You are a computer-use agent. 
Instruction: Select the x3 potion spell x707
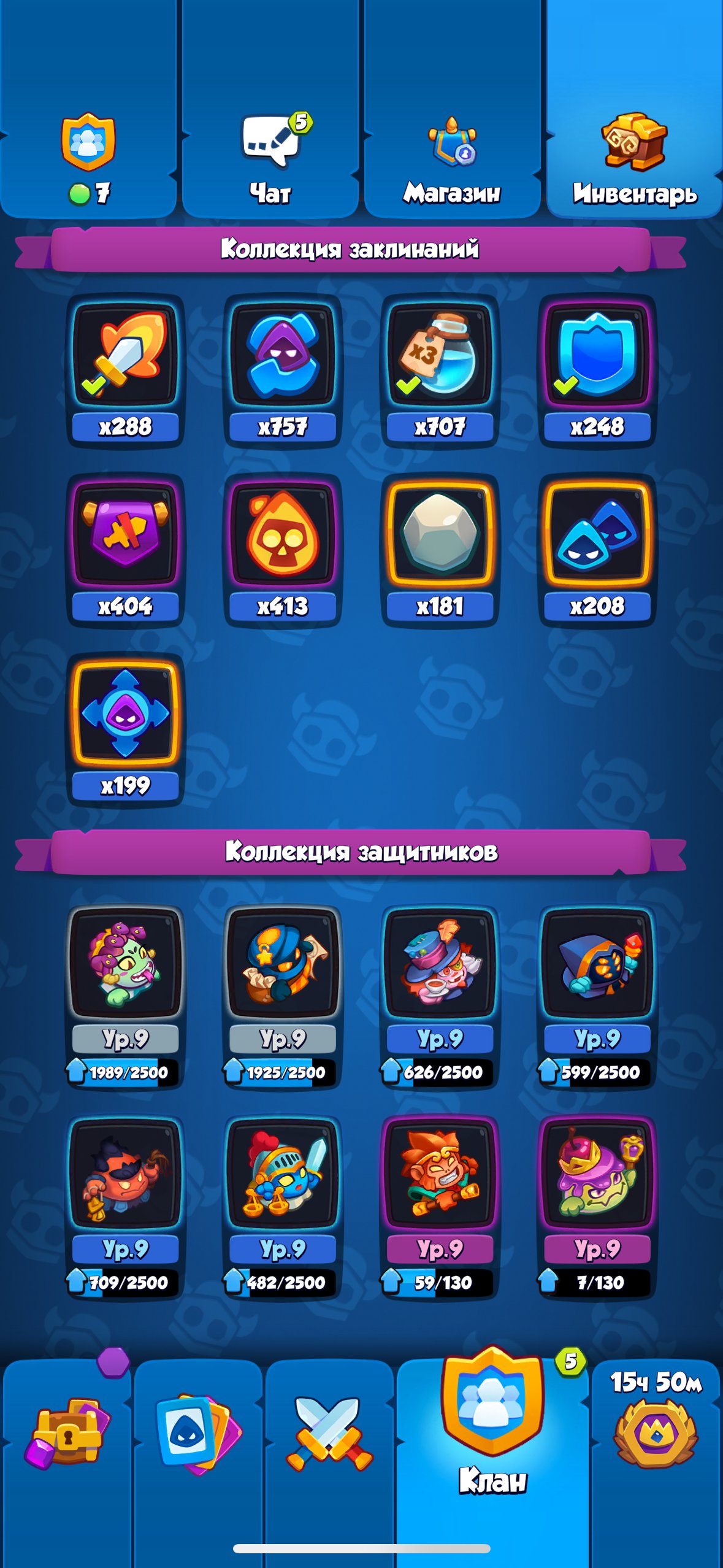(x=440, y=371)
